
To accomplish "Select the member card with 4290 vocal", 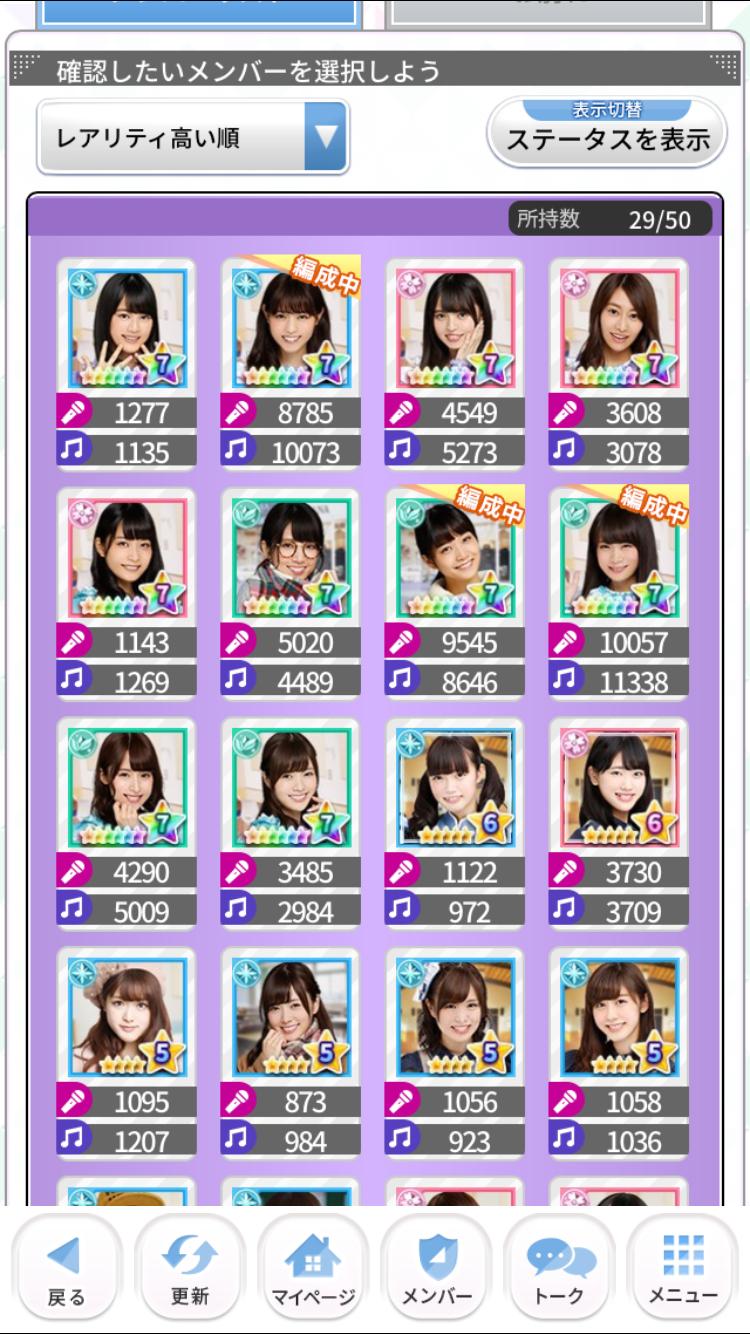I will [x=127, y=823].
